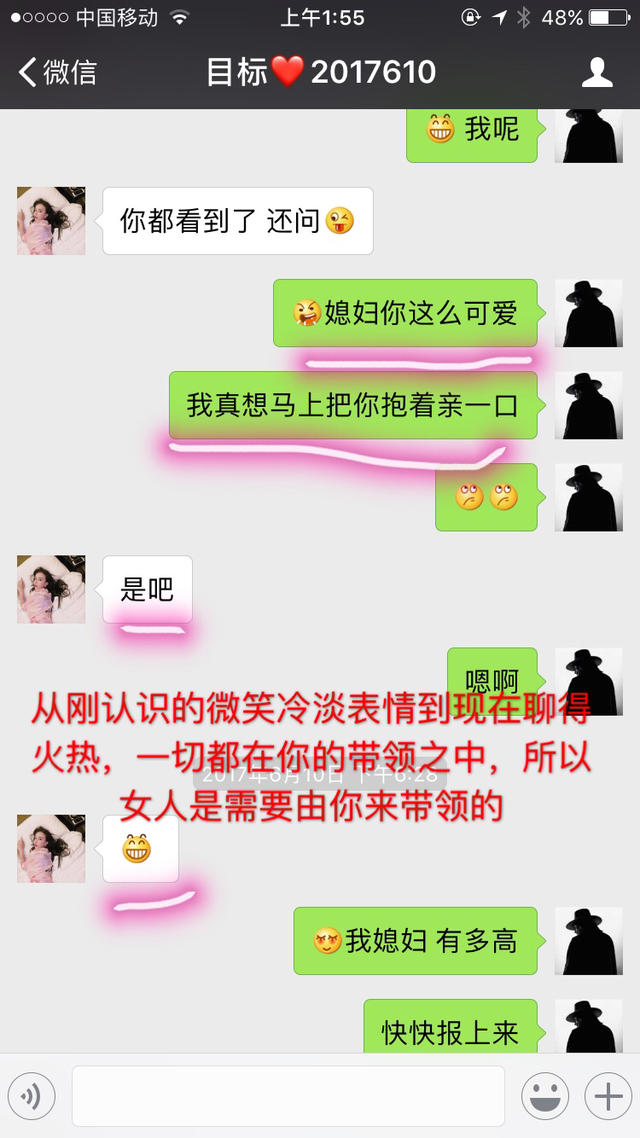Open the emoji sticker panel
640x1138 pixels.
545,1097
